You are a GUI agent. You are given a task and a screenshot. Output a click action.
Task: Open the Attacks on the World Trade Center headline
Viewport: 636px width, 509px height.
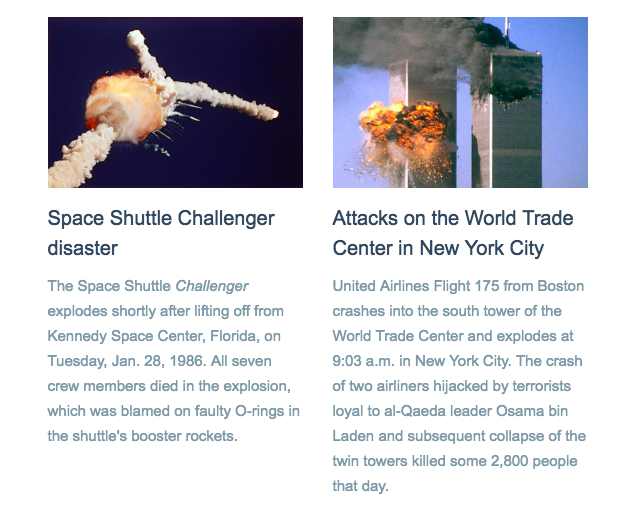tap(452, 232)
